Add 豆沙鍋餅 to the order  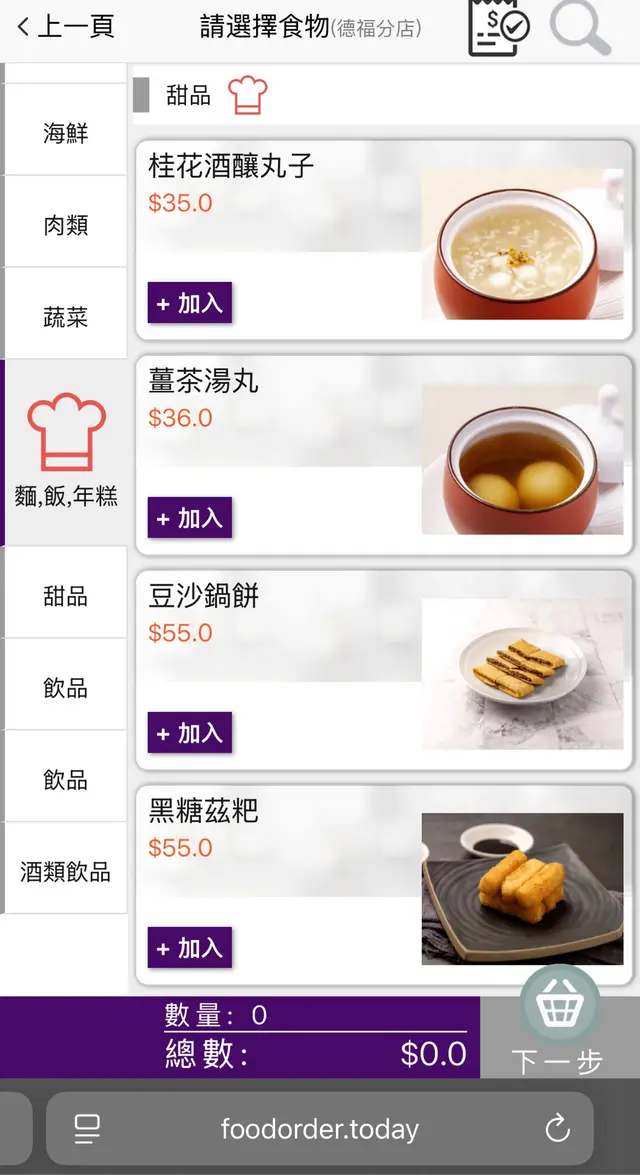click(190, 733)
